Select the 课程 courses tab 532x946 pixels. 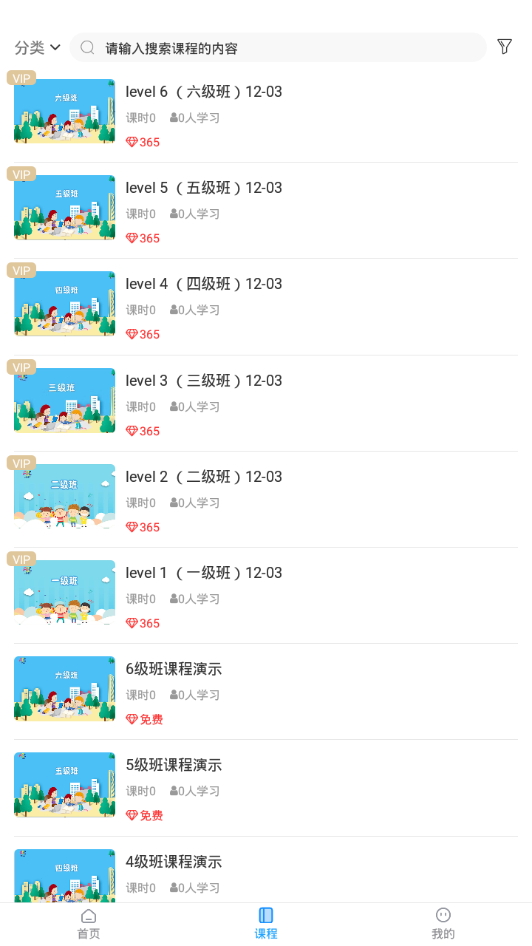pyautogui.click(x=265, y=924)
